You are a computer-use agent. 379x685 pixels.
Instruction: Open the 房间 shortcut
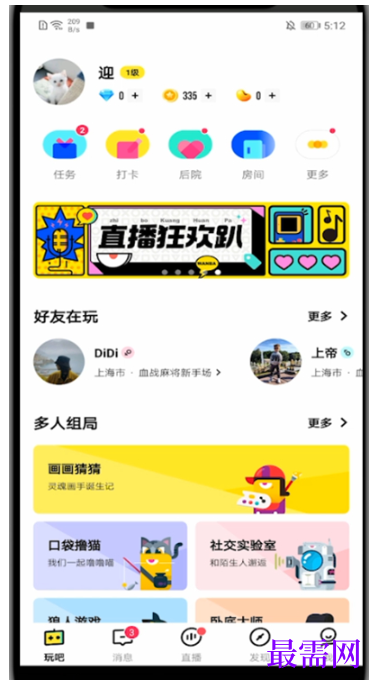coord(253,153)
